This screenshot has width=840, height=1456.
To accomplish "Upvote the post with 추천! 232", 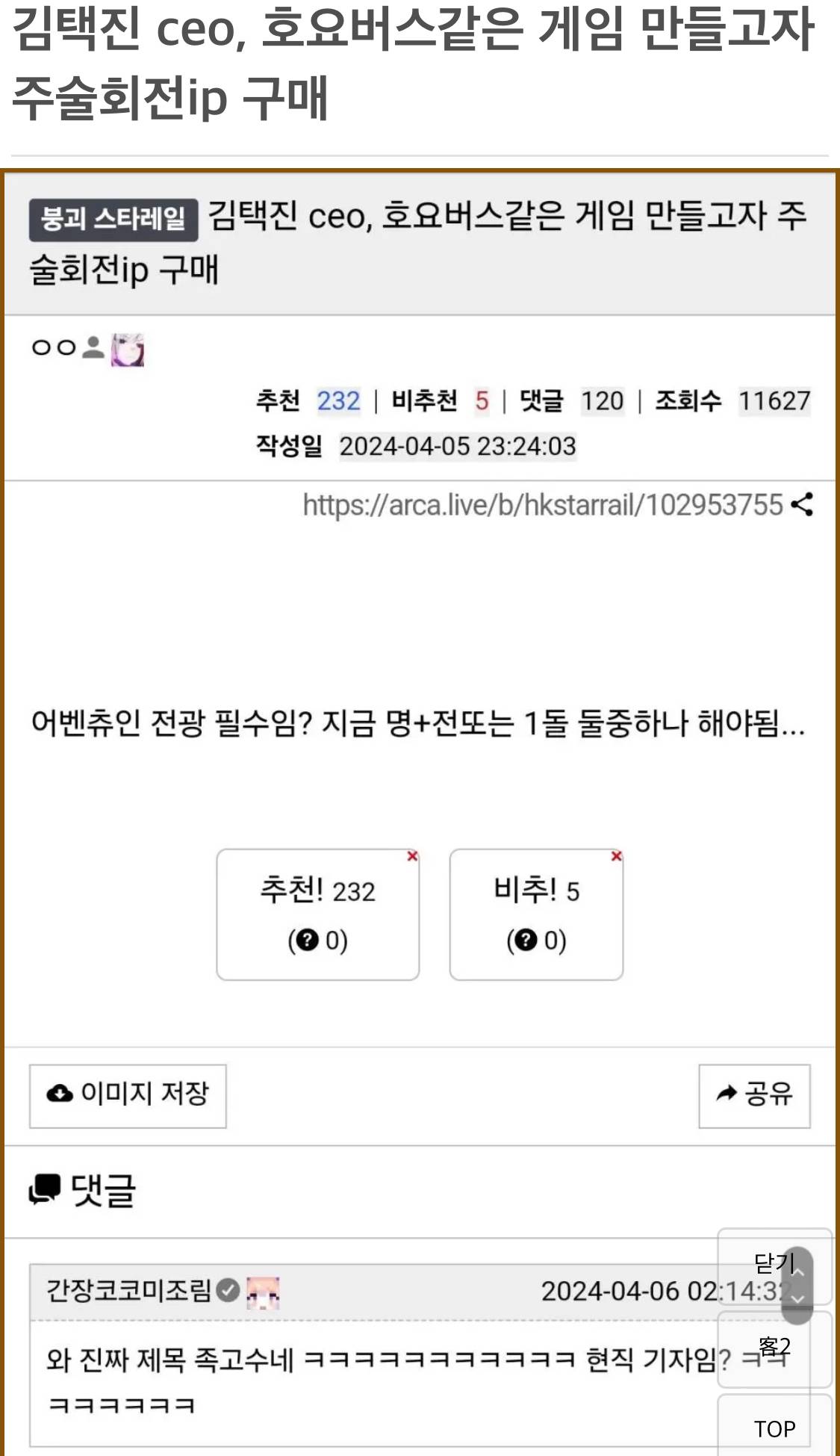I will tap(317, 914).
